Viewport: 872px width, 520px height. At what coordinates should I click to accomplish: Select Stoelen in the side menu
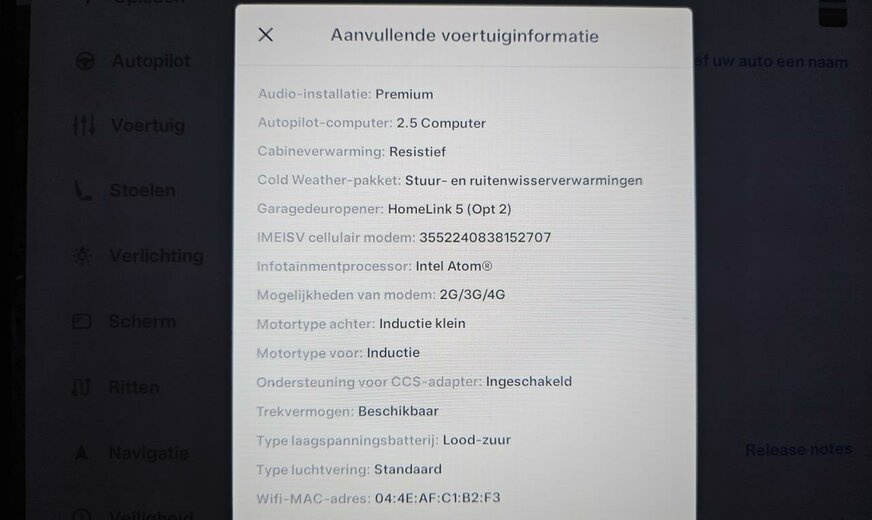click(142, 190)
